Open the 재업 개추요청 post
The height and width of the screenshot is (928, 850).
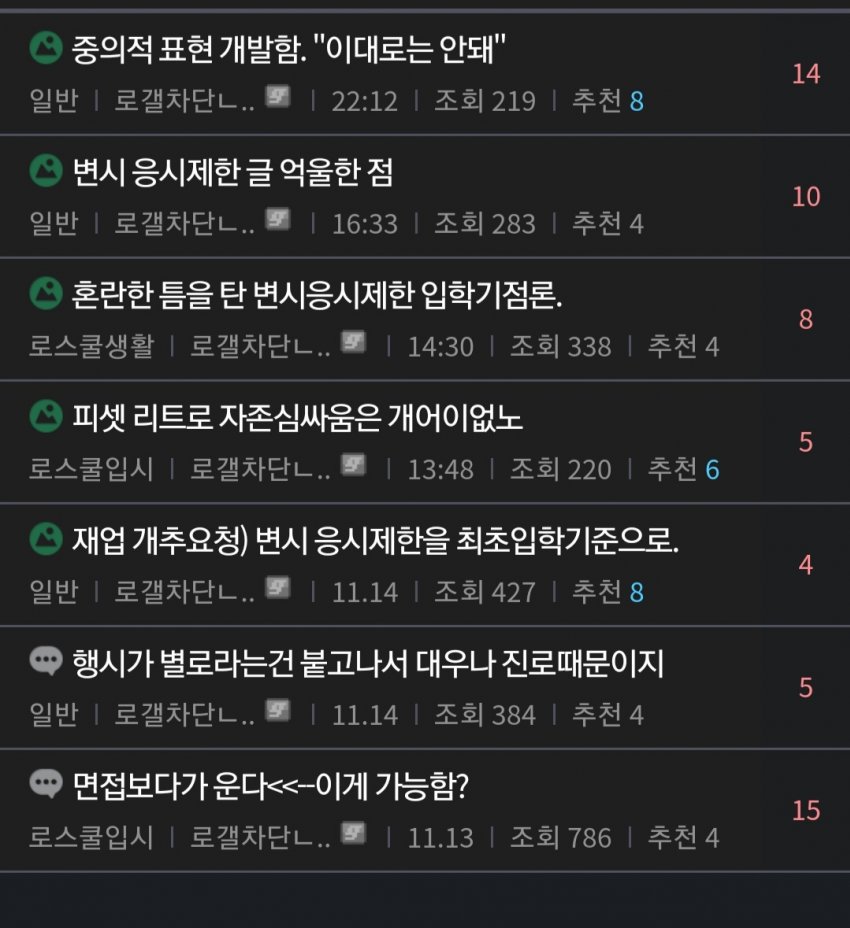click(x=376, y=541)
